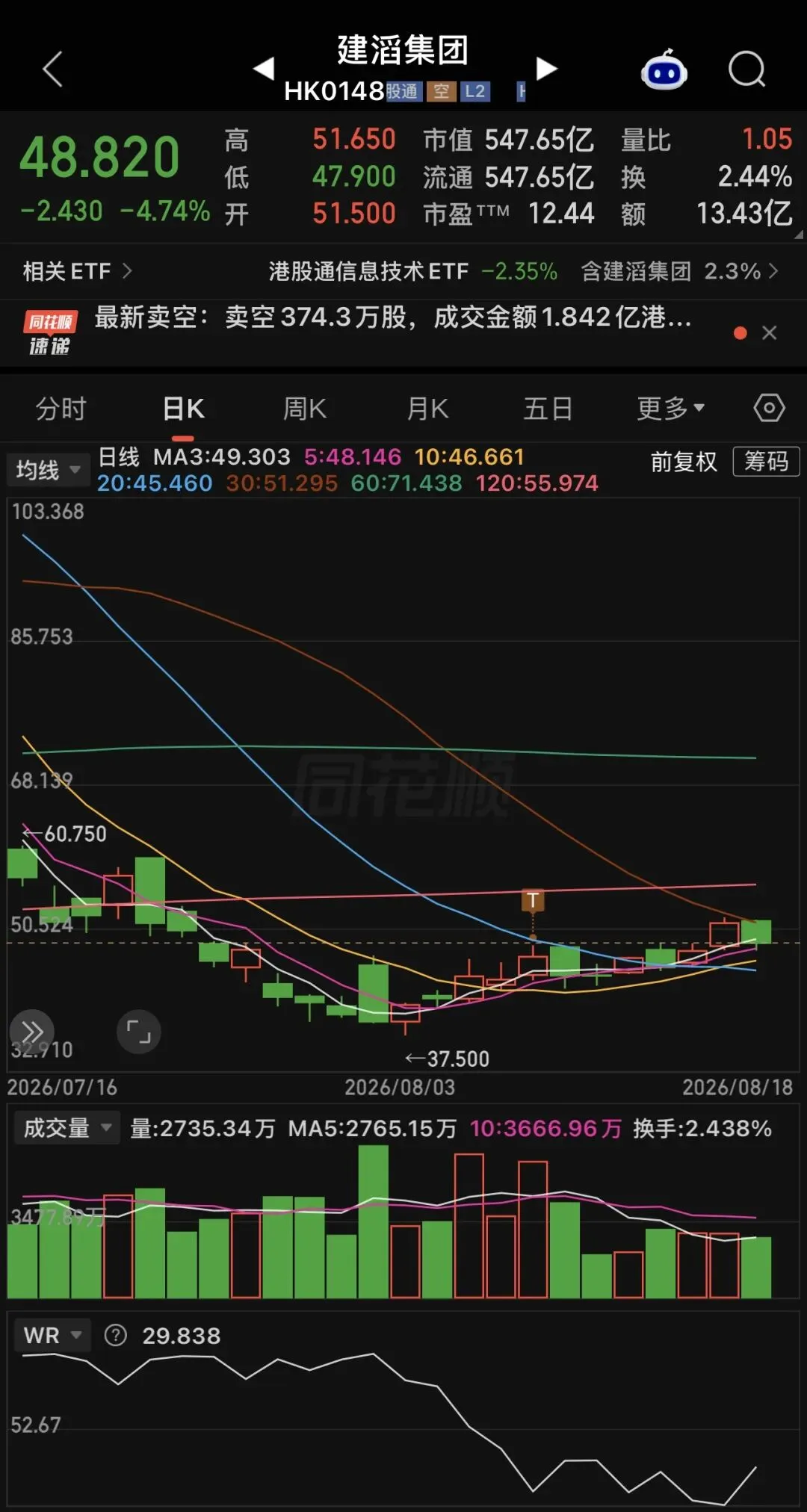Switch to the previous stock with left triangle
The width and height of the screenshot is (807, 1512).
(x=263, y=69)
